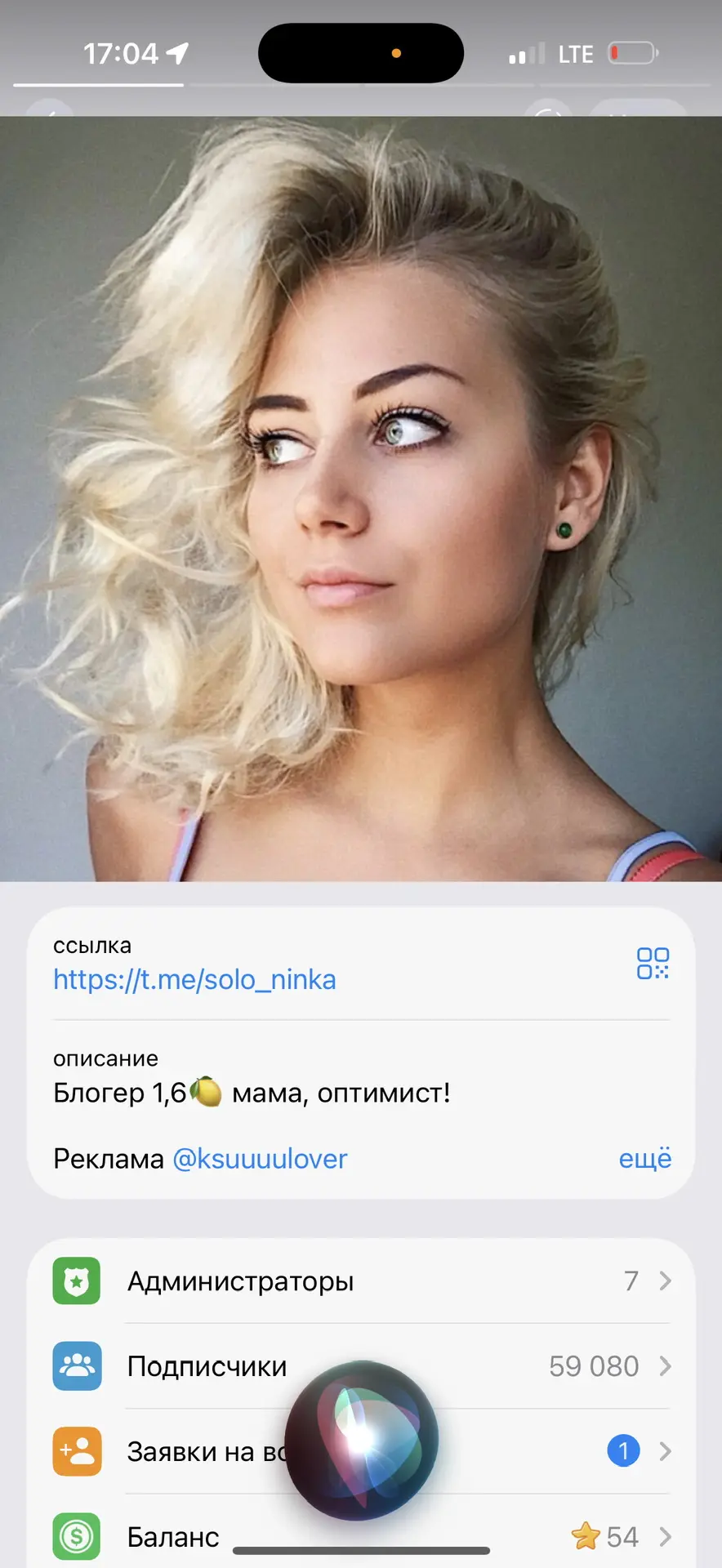722x1568 pixels.
Task: Click the blue badge showing 1
Action: click(623, 1451)
